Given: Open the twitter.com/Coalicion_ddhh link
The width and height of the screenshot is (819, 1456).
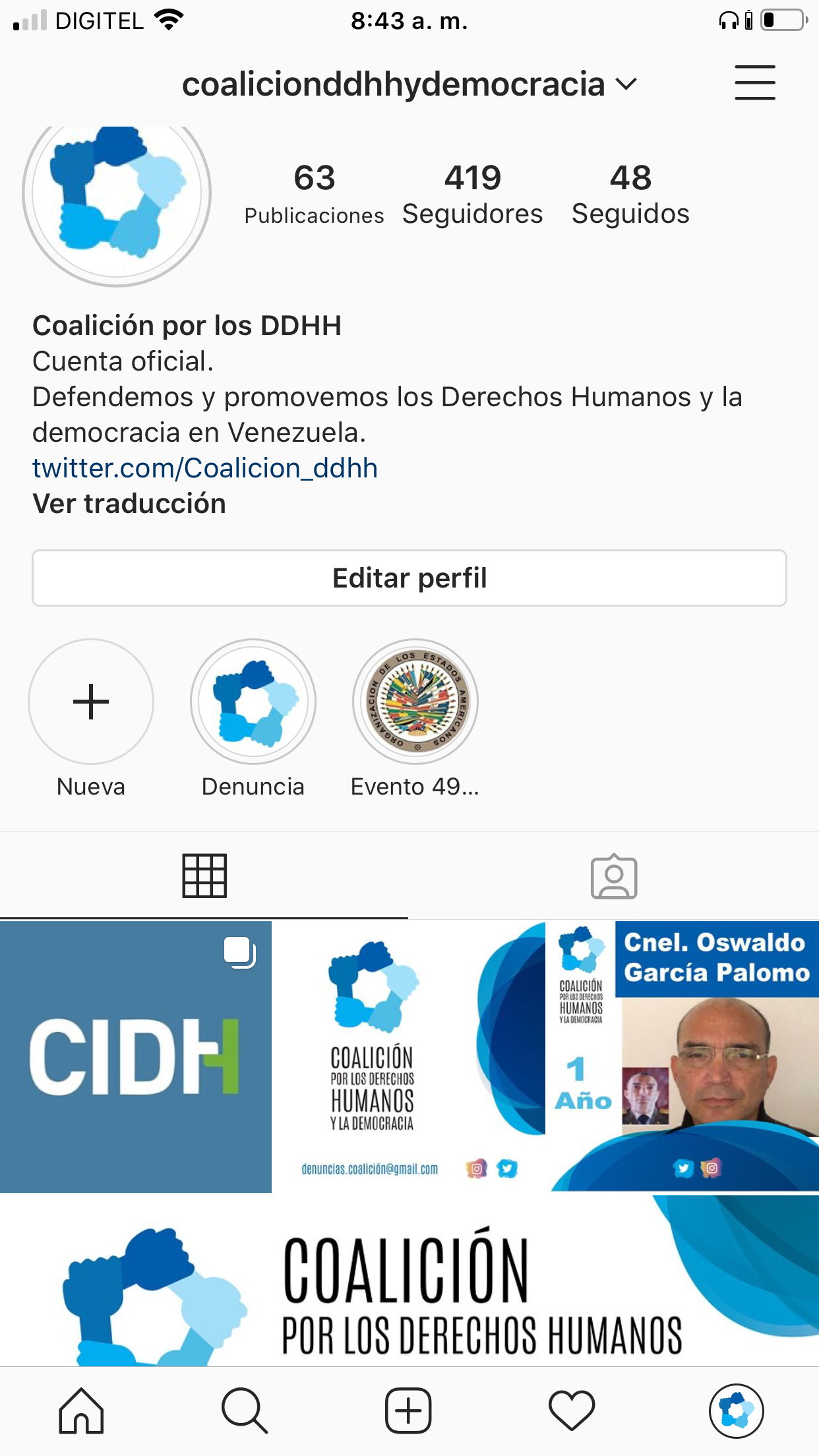Looking at the screenshot, I should click(205, 468).
